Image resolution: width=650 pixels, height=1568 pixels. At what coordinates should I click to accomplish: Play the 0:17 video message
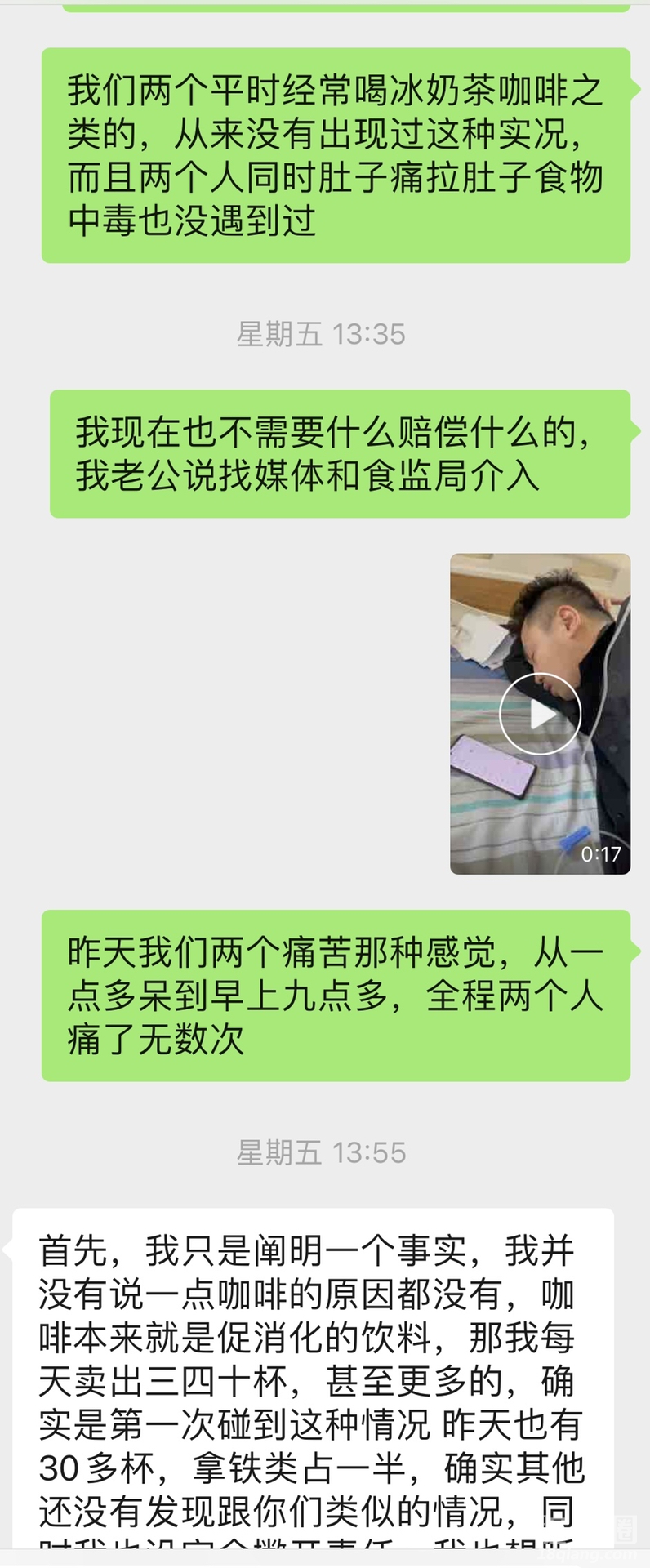(540, 714)
